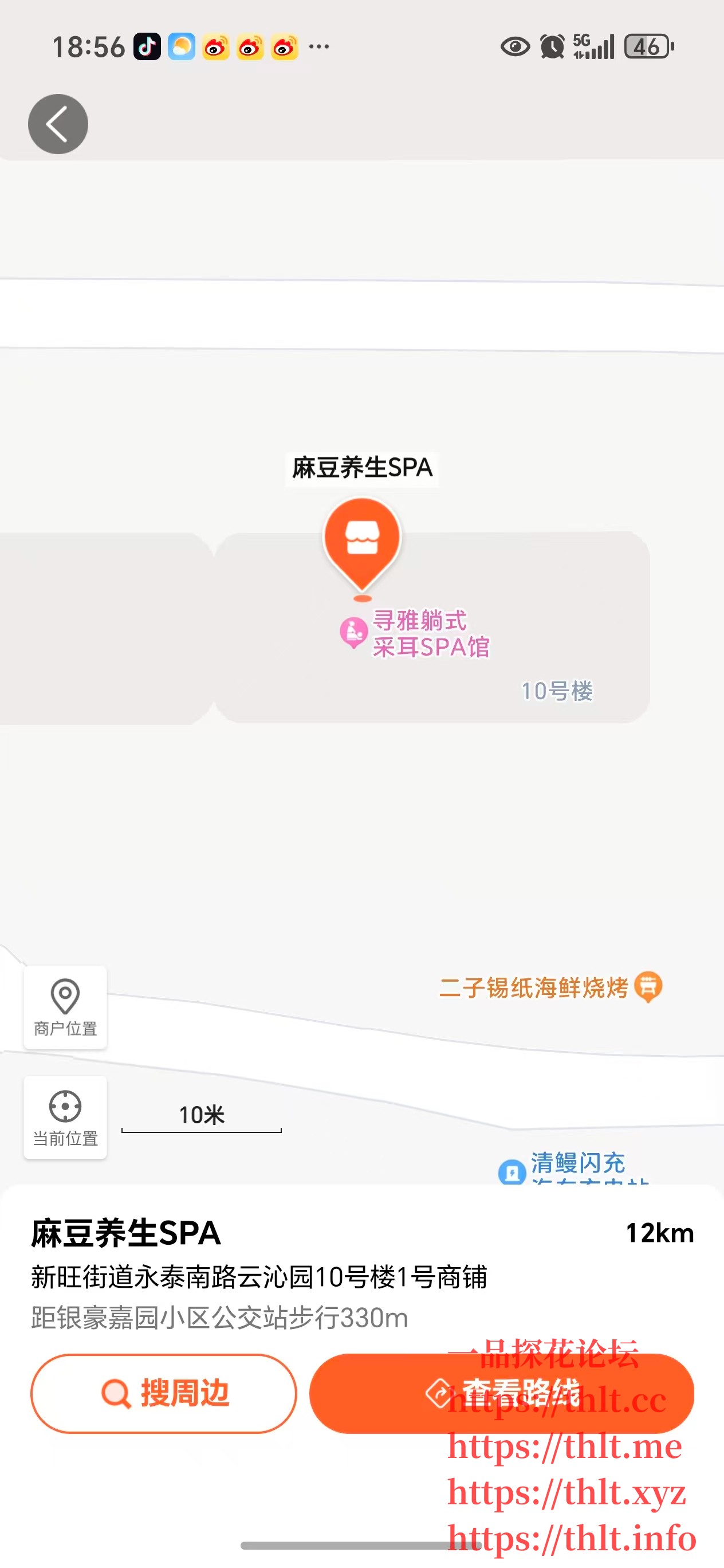Tap the address 新旺街道永泰南路云沁园10号楼1号商铺

coord(258,1278)
